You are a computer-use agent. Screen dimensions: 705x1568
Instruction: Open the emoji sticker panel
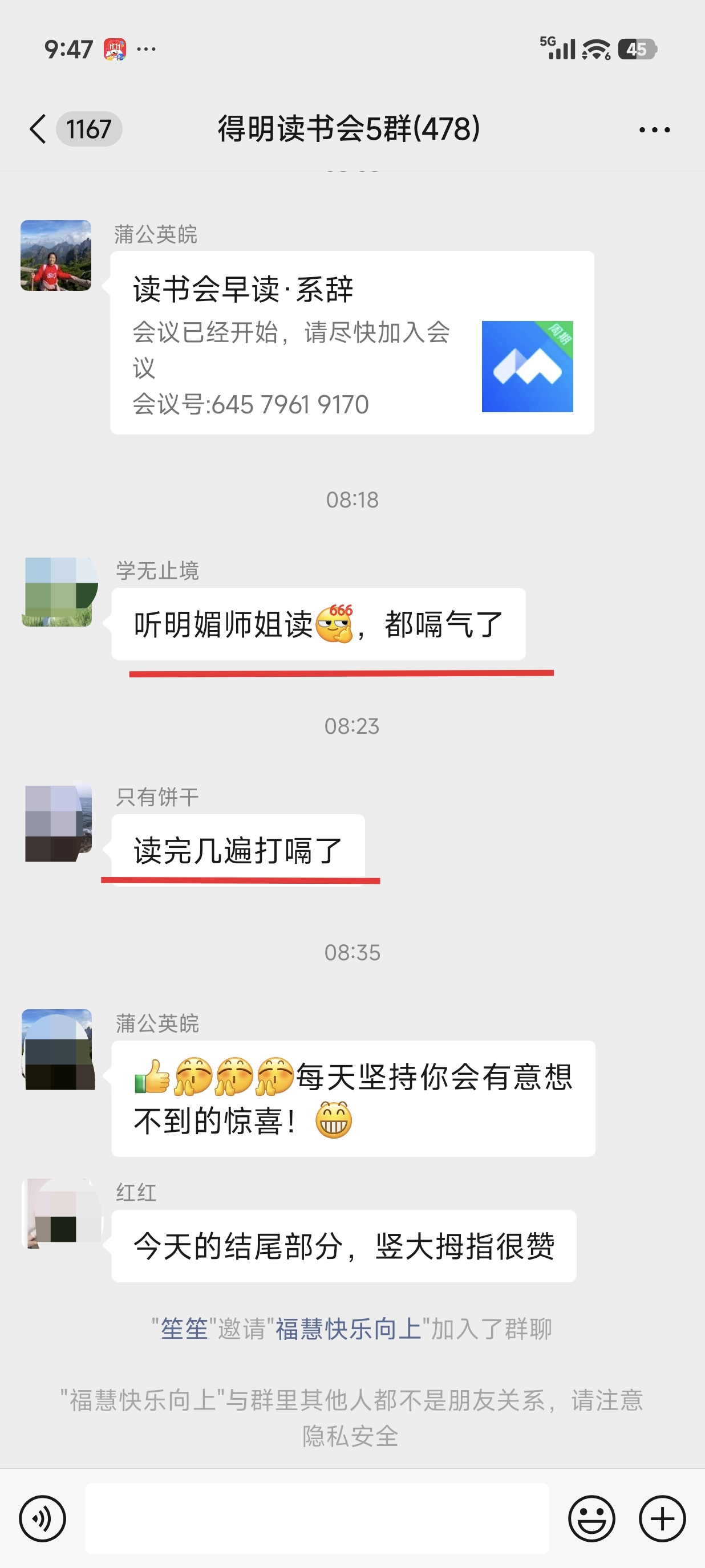[591, 1519]
